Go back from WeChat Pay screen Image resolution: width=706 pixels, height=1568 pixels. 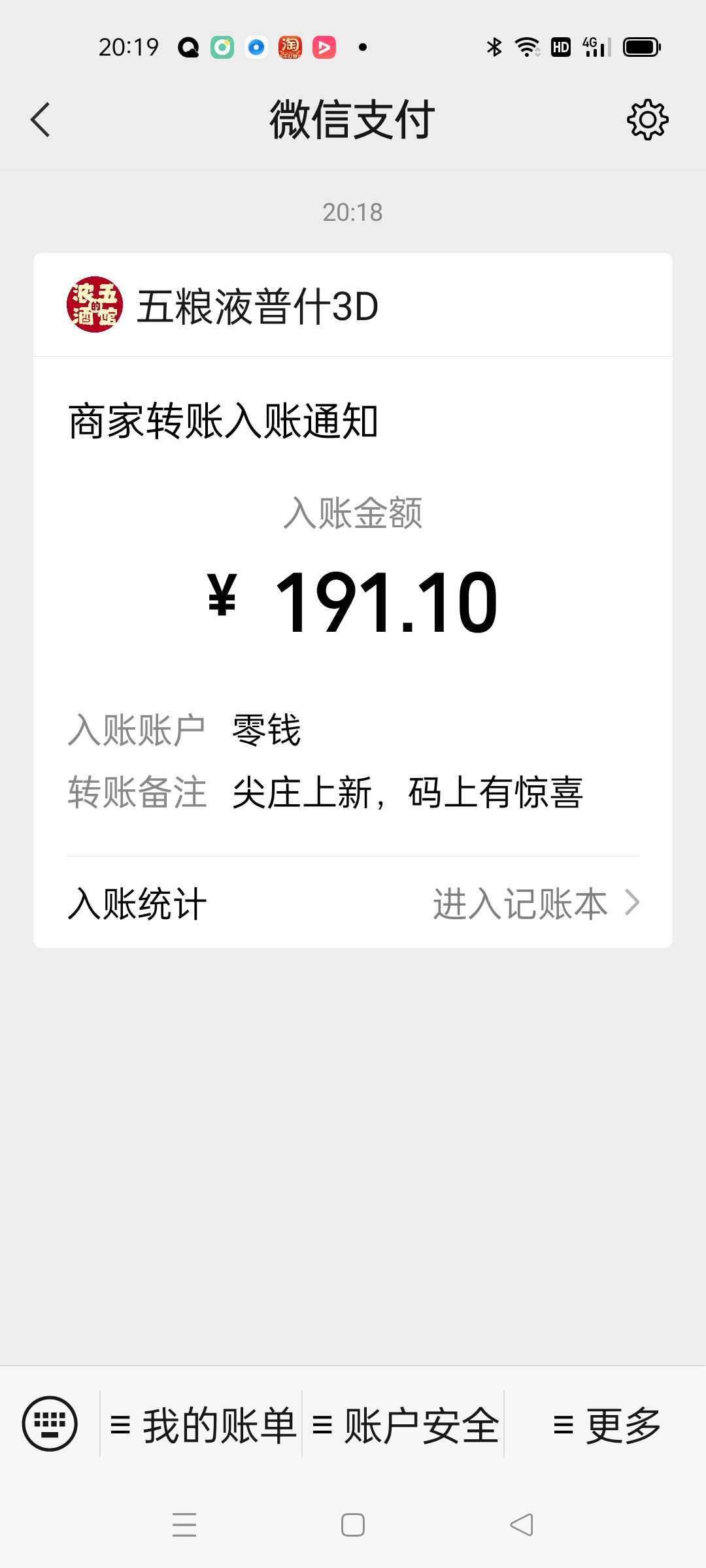(41, 120)
